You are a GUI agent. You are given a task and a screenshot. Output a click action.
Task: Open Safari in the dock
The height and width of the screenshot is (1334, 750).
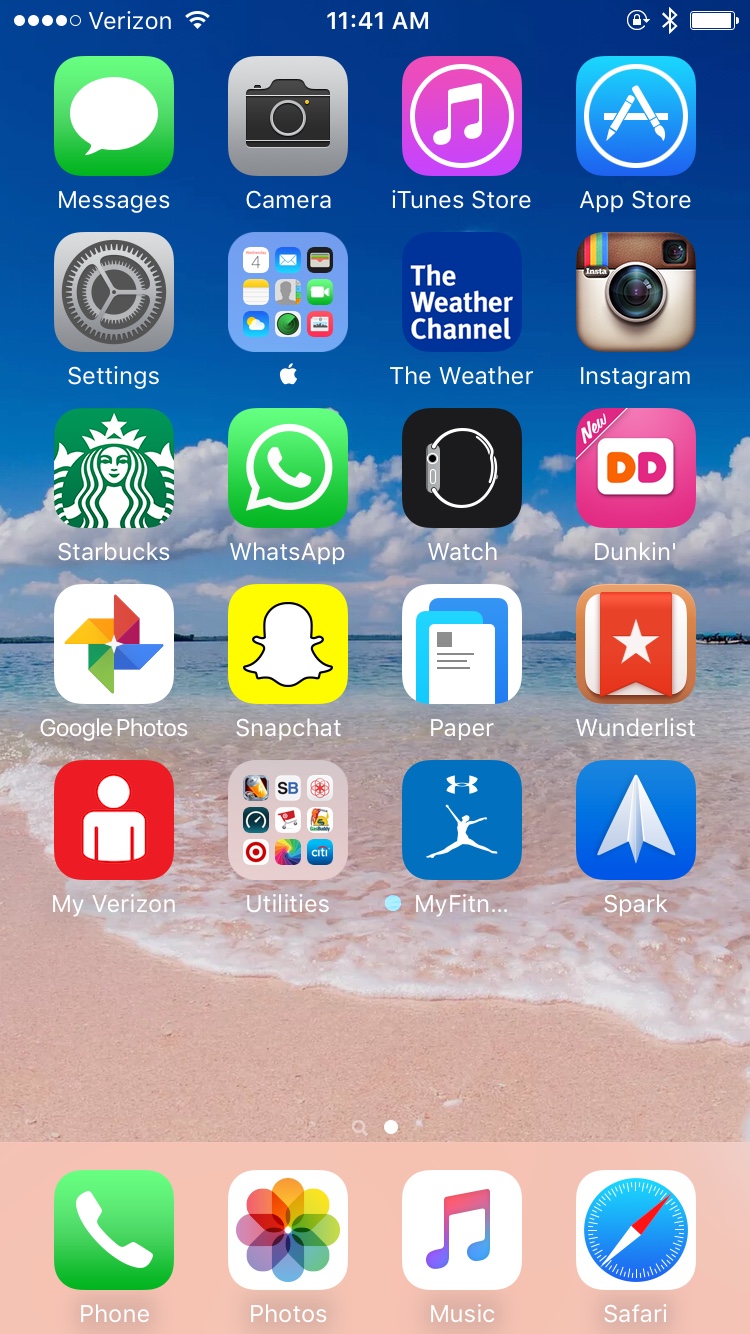point(636,1230)
